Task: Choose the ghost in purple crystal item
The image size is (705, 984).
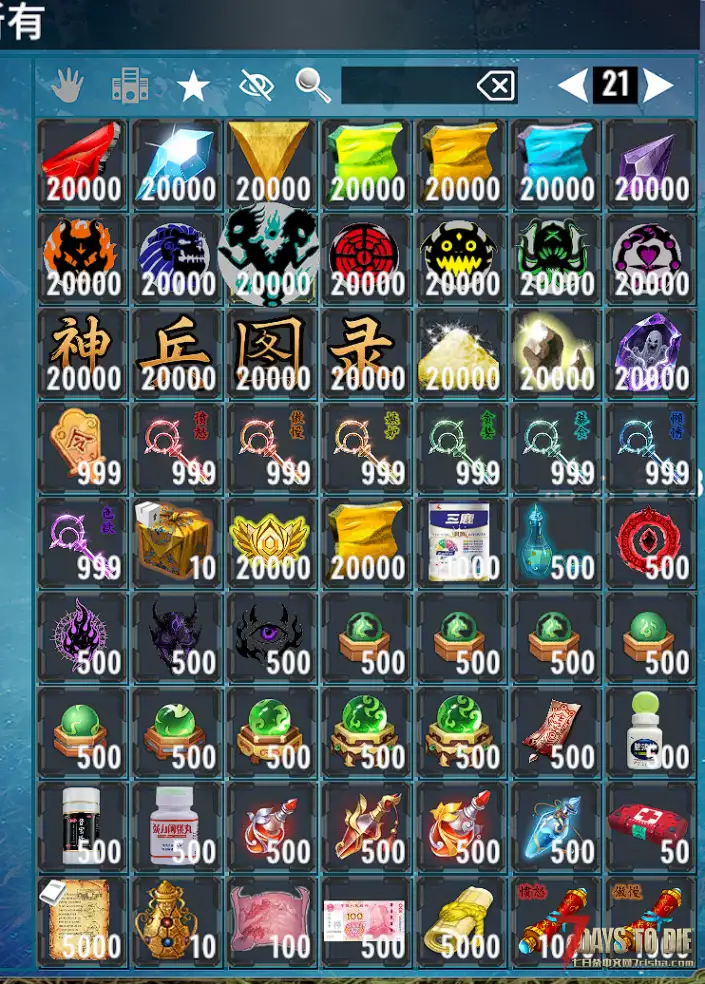Action: click(650, 353)
